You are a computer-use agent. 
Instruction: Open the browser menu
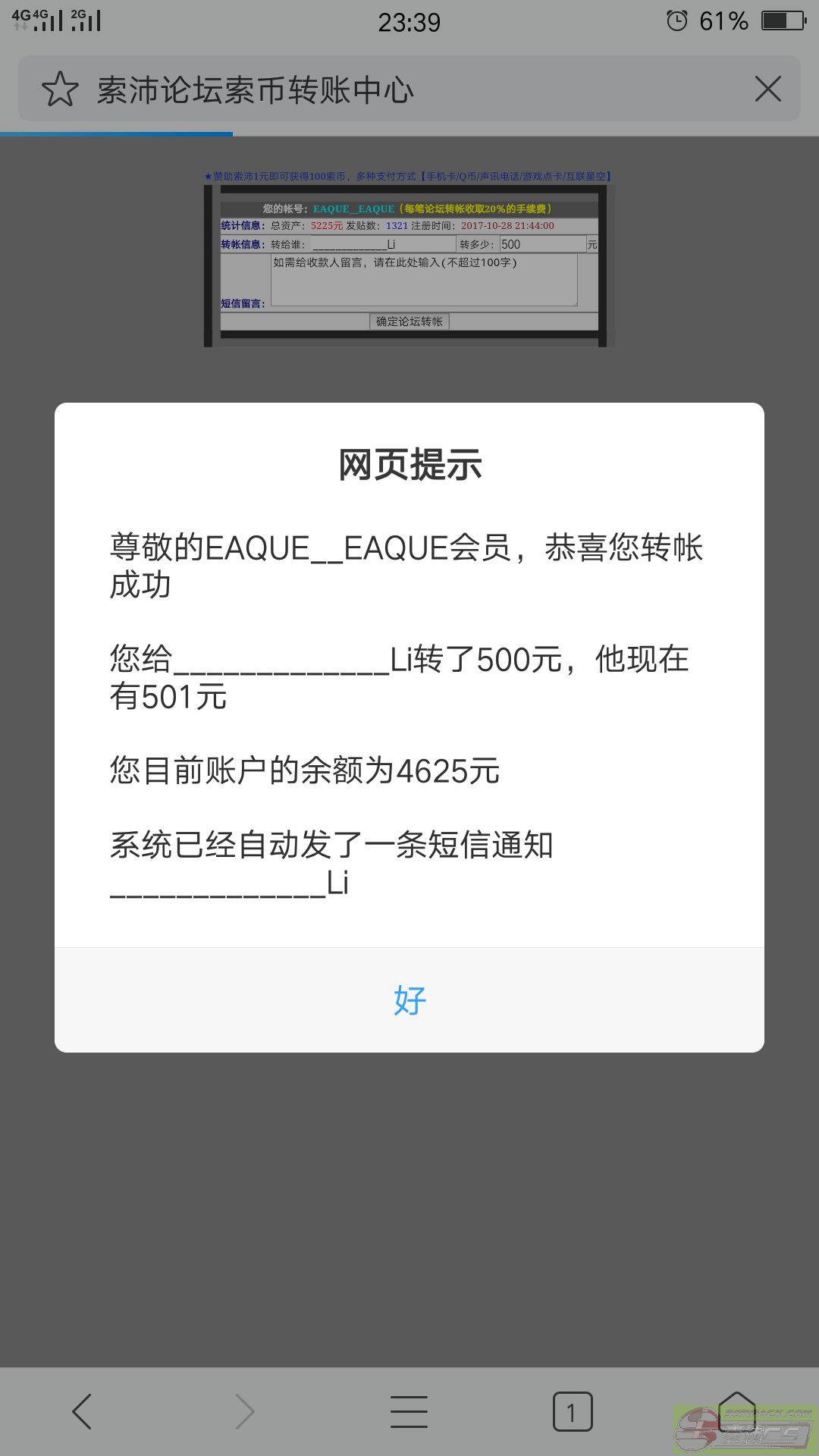point(409,1411)
